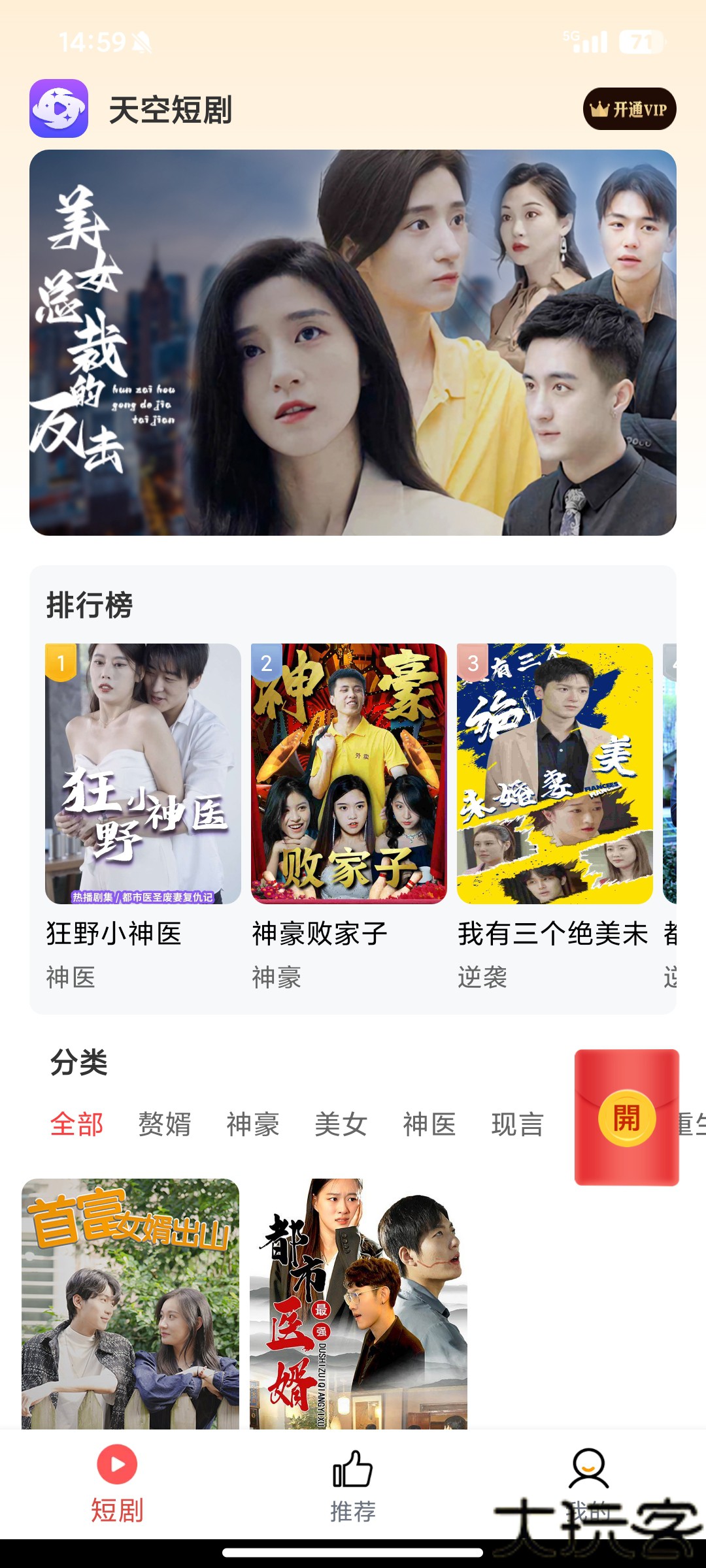Filter dramas by 神豪 category
This screenshot has width=706, height=1568.
tap(253, 1124)
